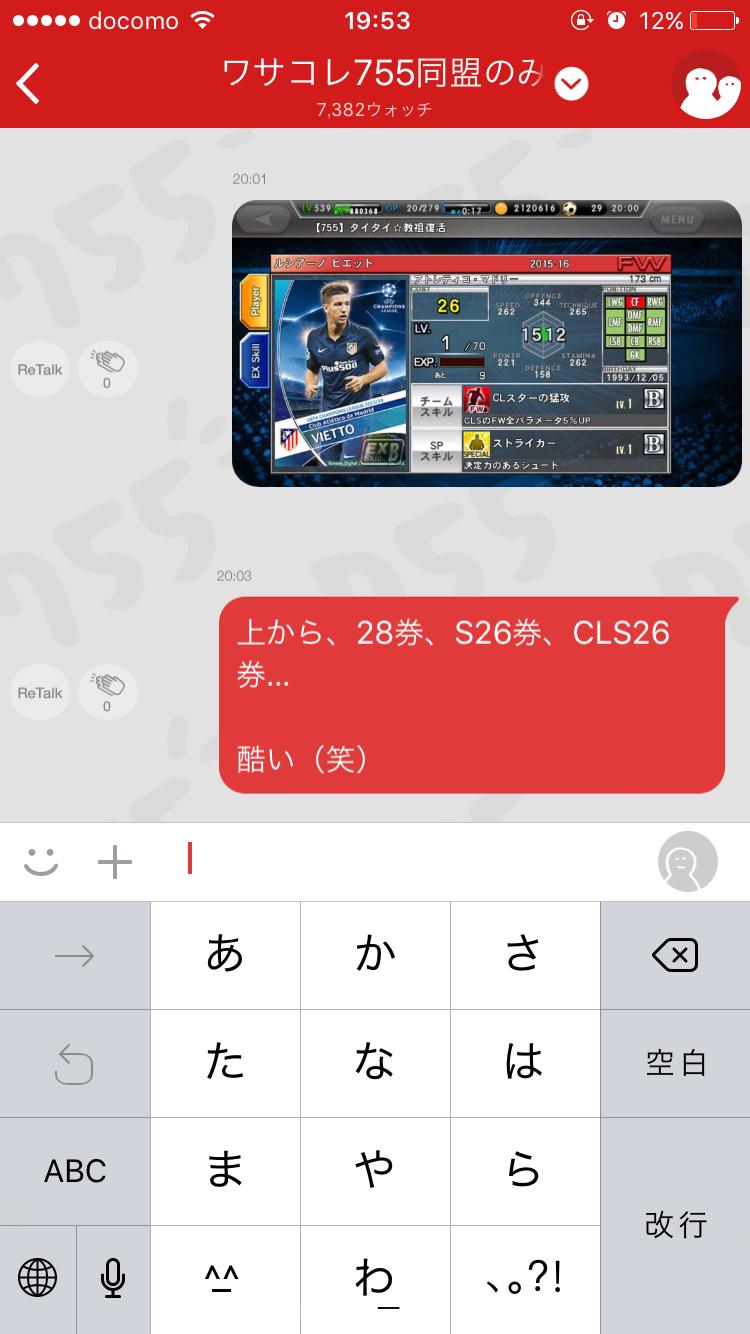The width and height of the screenshot is (750, 1334).
Task: Delete a character with the backspace key
Action: (x=675, y=955)
